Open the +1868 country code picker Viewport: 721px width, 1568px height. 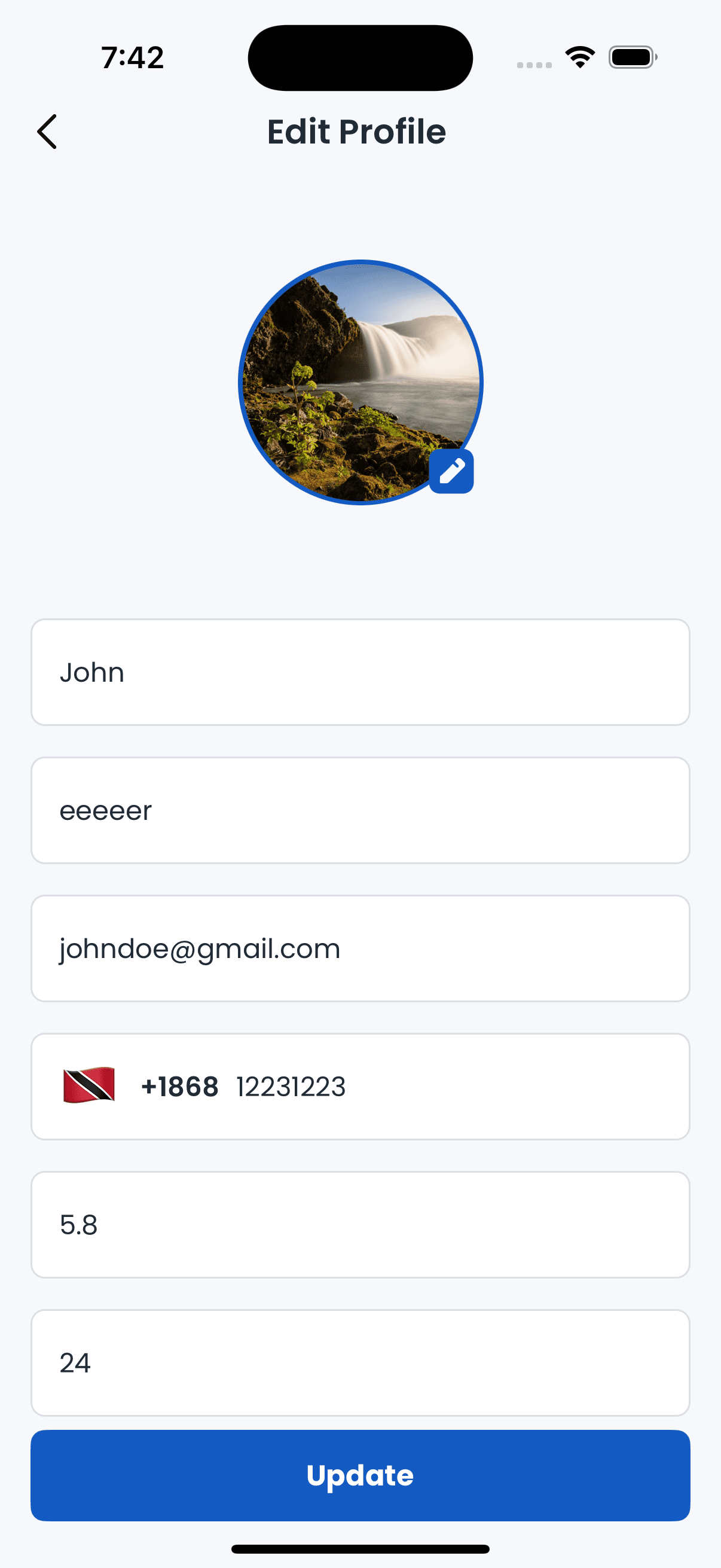click(x=141, y=1087)
